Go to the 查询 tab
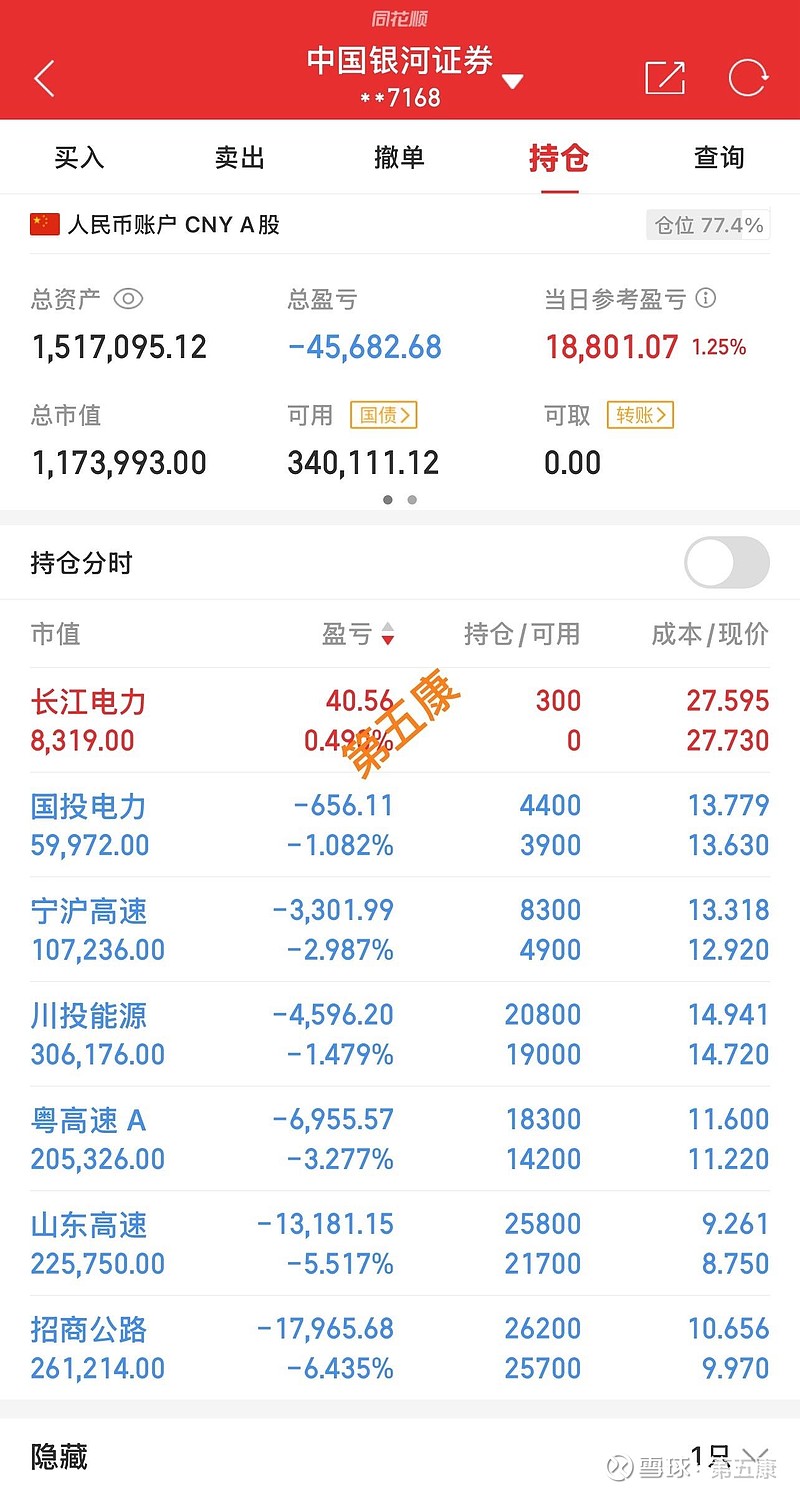Screen dimensions: 800x1493 [719, 158]
